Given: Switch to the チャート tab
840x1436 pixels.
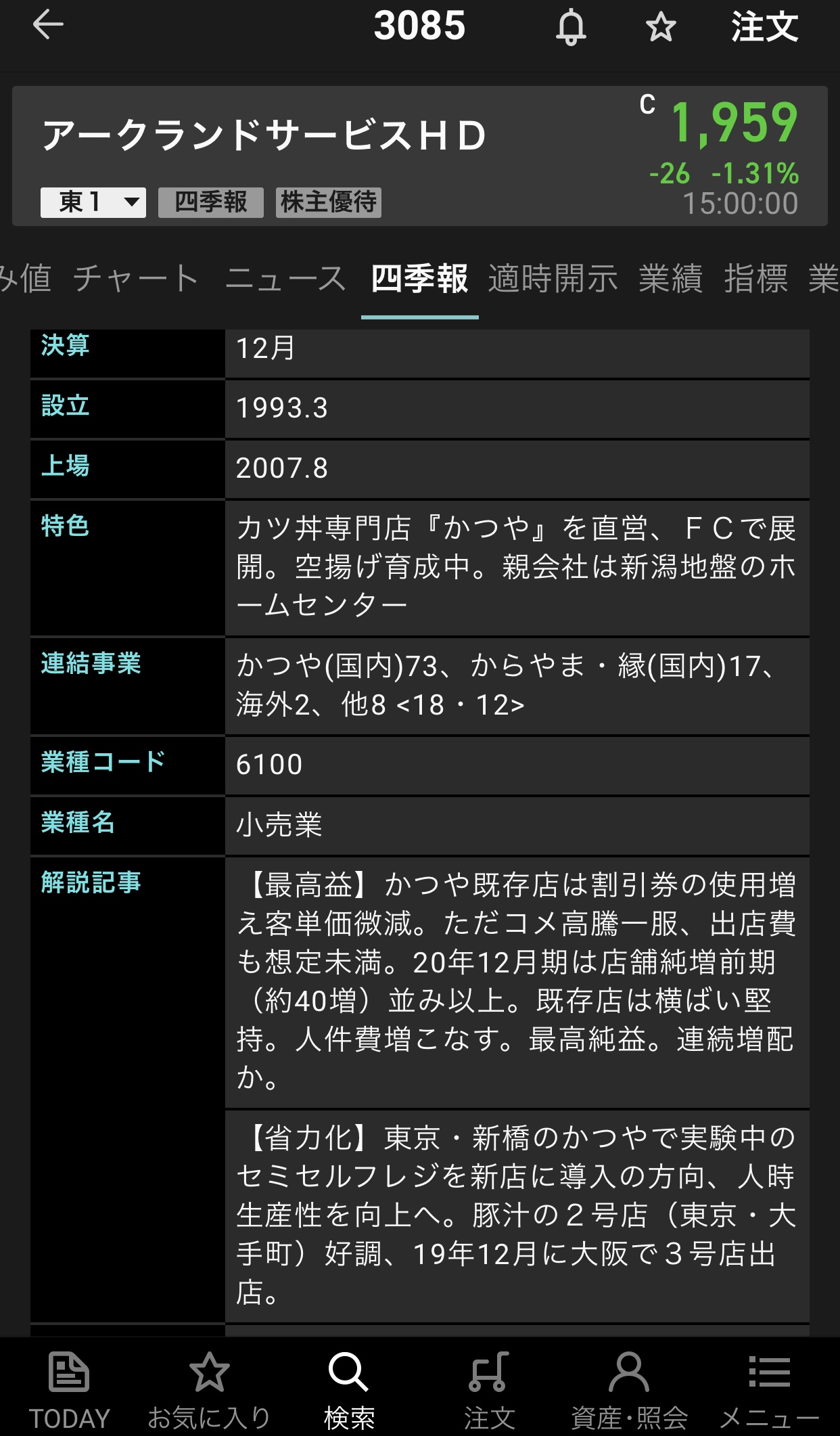Looking at the screenshot, I should coord(135,279).
